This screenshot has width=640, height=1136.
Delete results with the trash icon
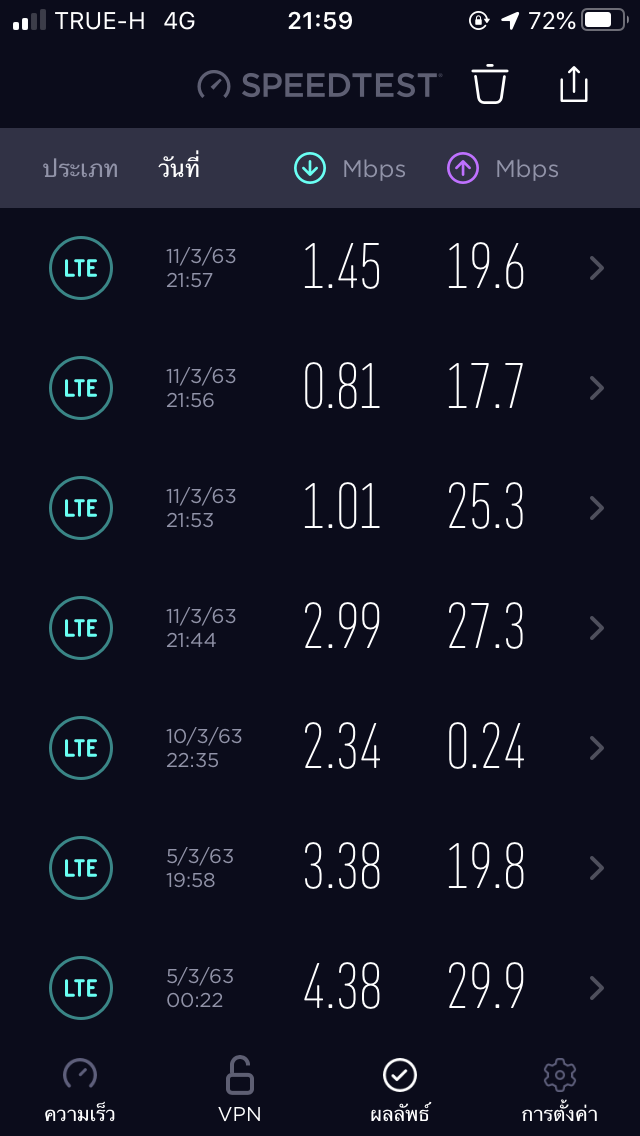[490, 85]
